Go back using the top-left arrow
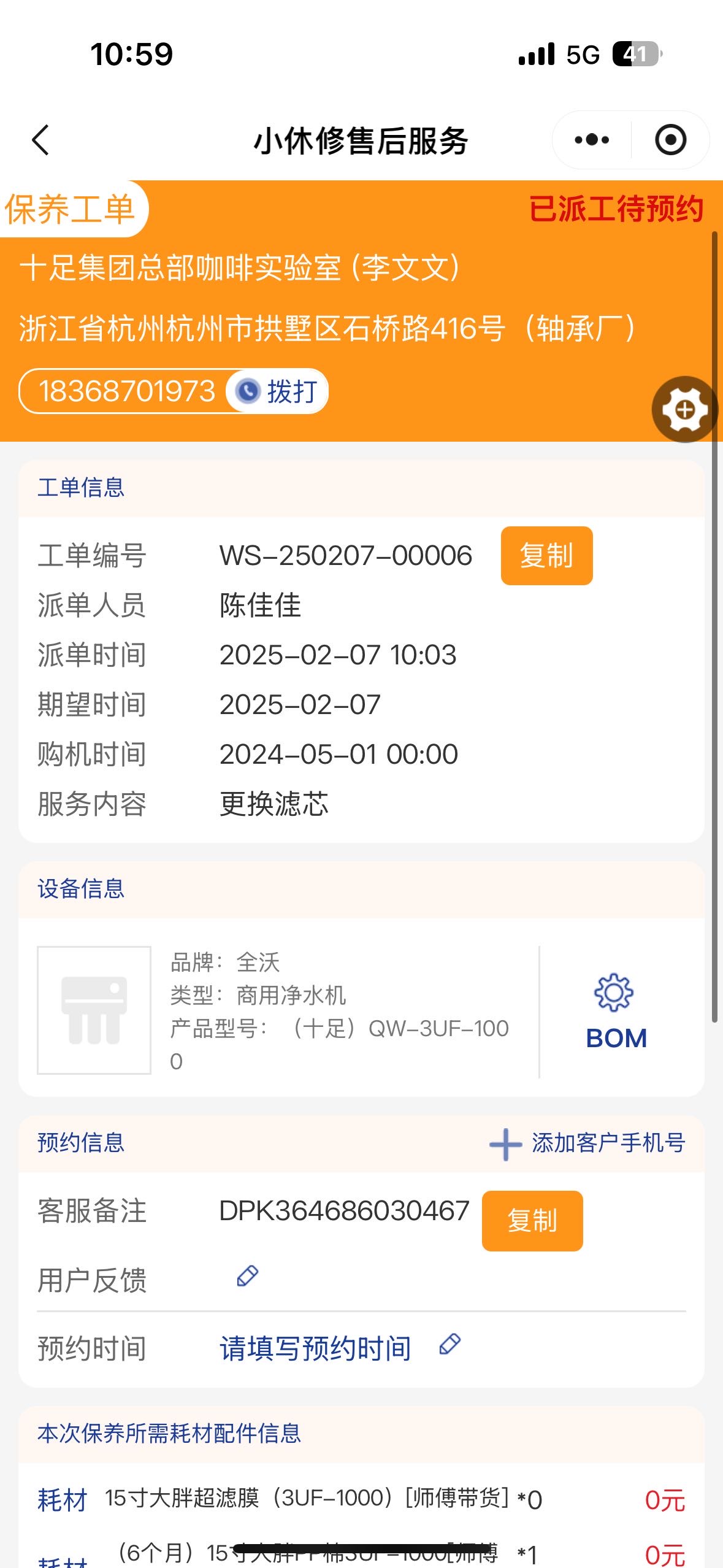The image size is (723, 1568). [40, 140]
